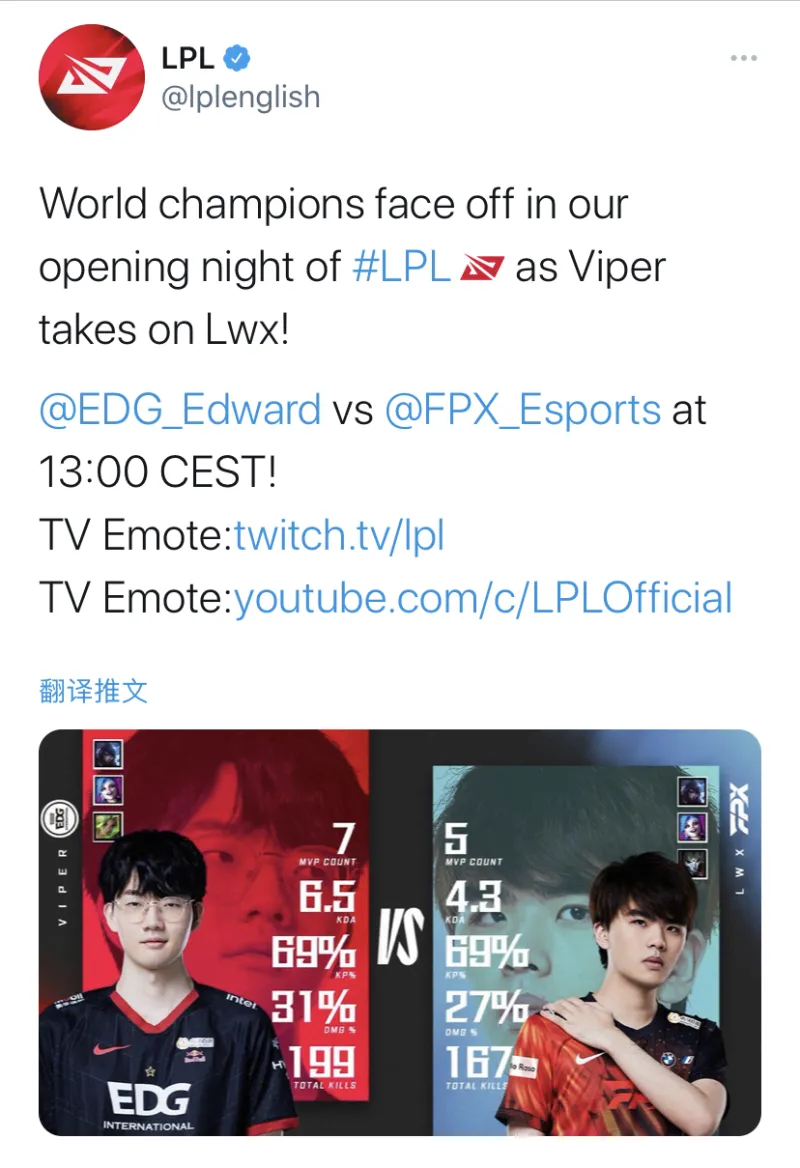
Task: Open LPL's profile picture
Action: coord(91,77)
